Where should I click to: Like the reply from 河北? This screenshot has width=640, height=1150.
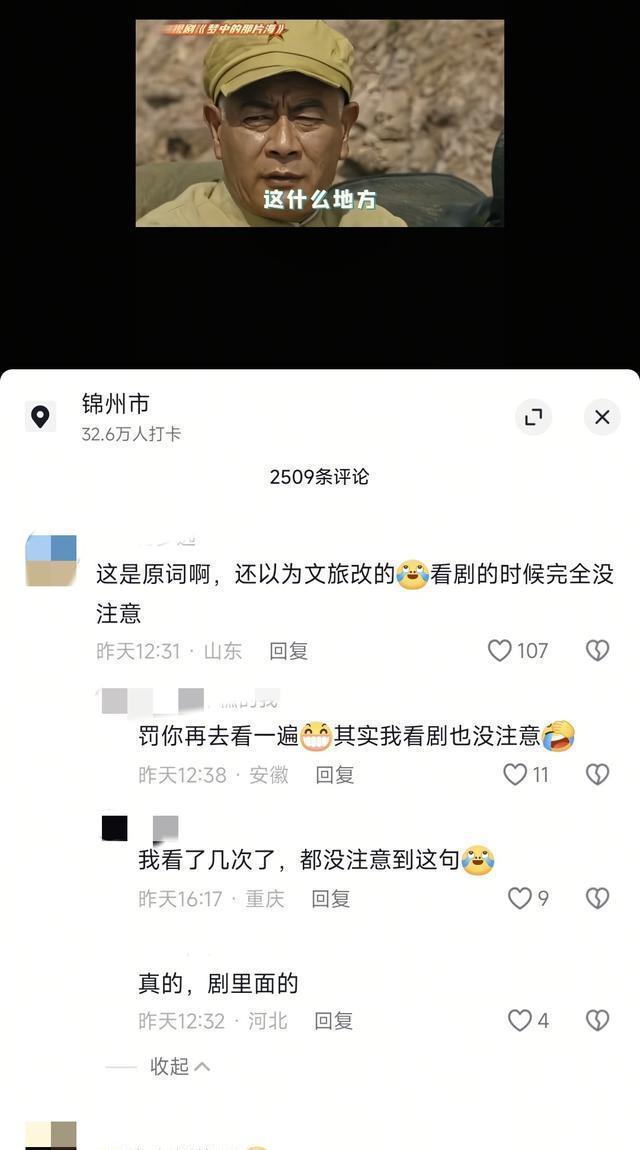click(520, 1021)
